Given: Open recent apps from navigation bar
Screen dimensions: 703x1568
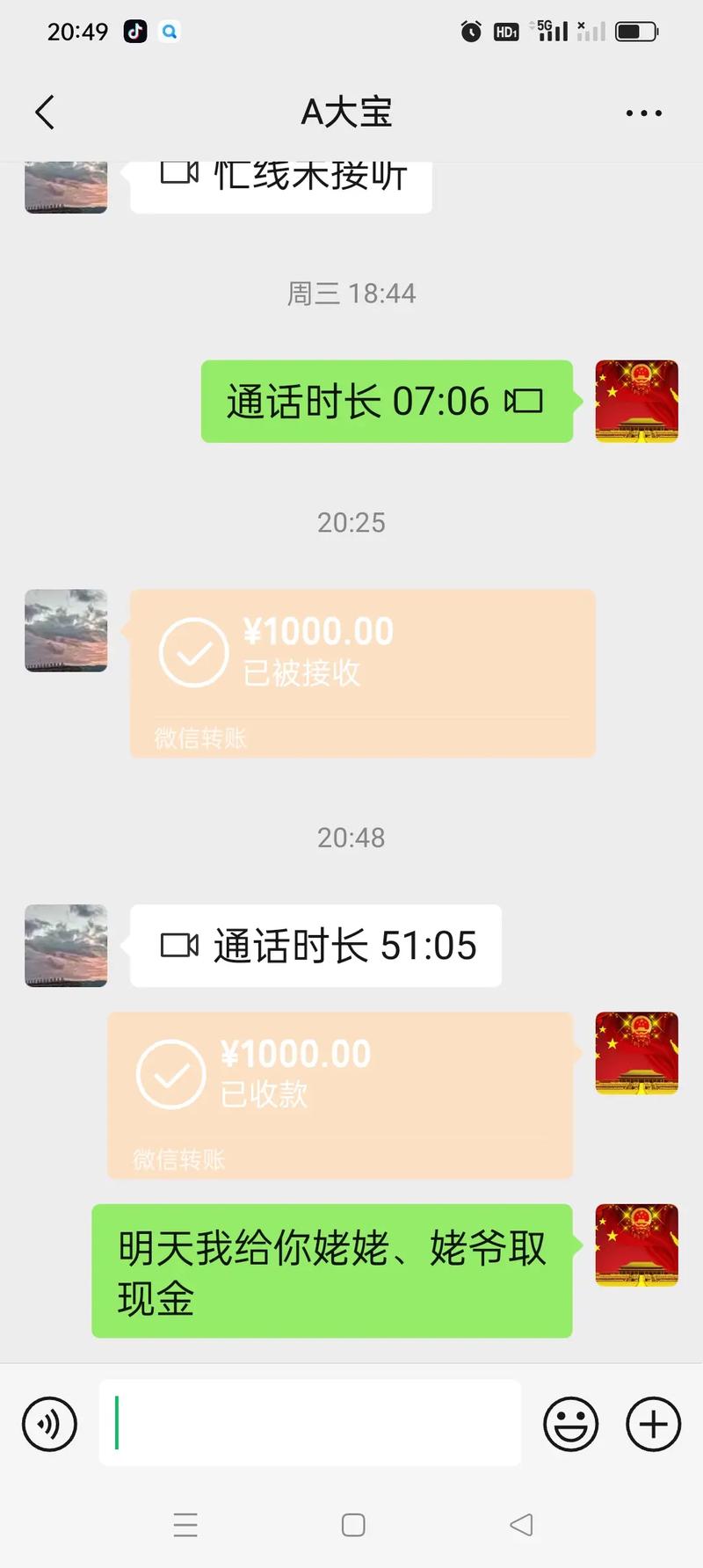Looking at the screenshot, I should pos(185,1525).
